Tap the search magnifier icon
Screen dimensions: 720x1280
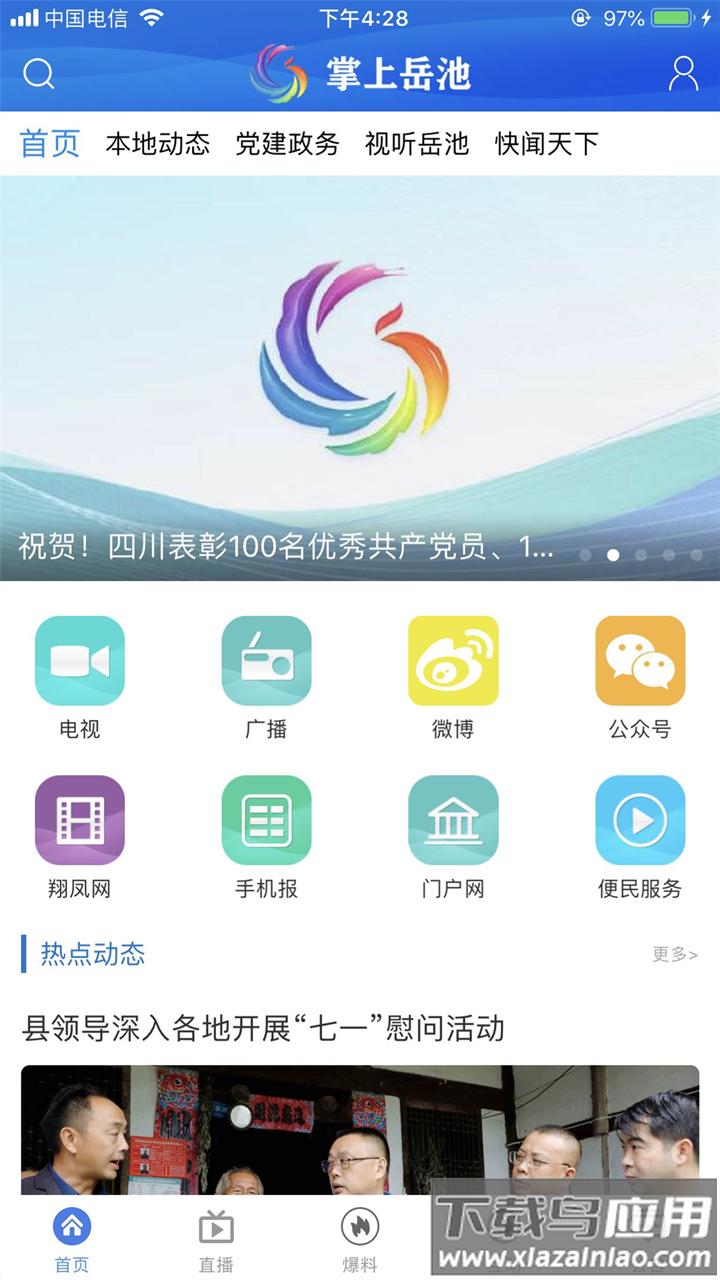click(38, 74)
